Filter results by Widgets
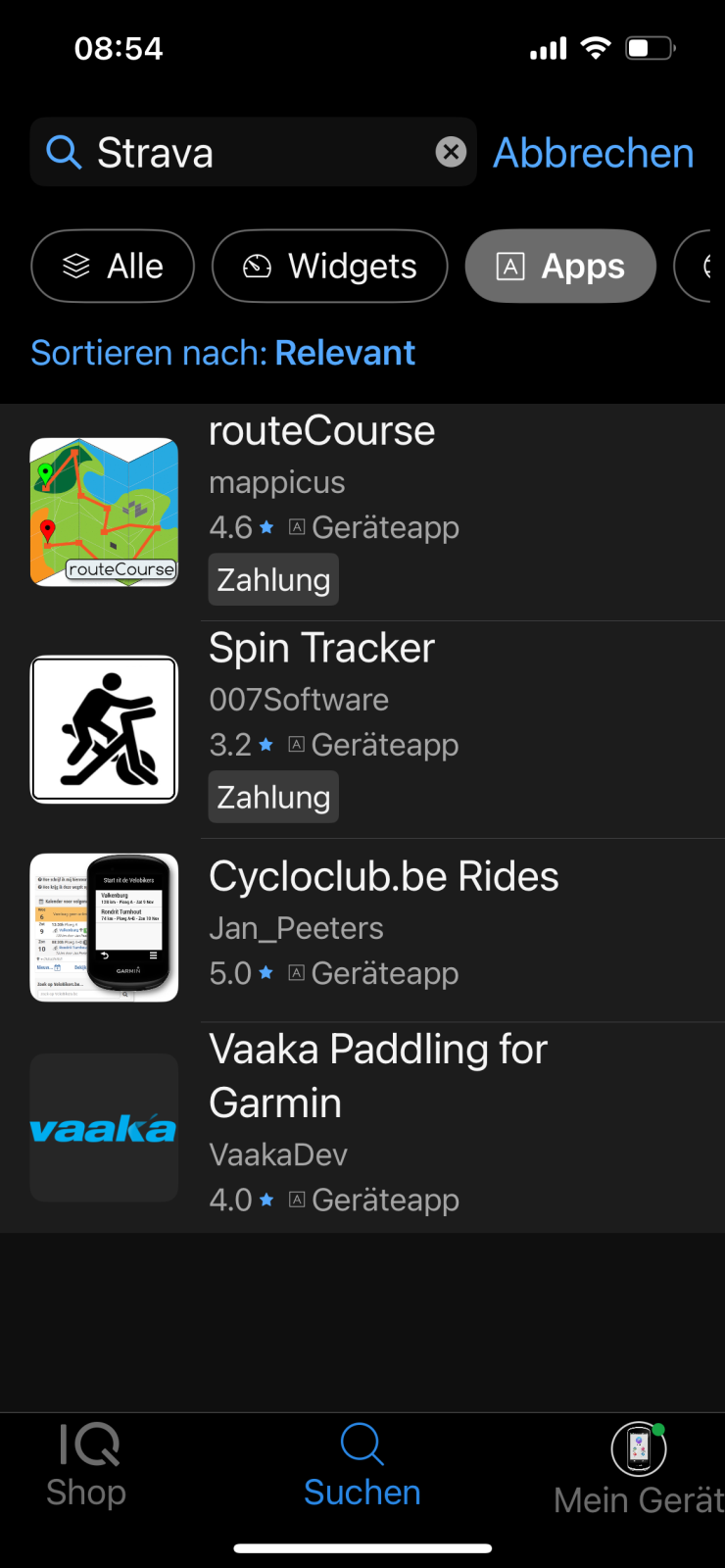The width and height of the screenshot is (725, 1568). click(x=329, y=267)
